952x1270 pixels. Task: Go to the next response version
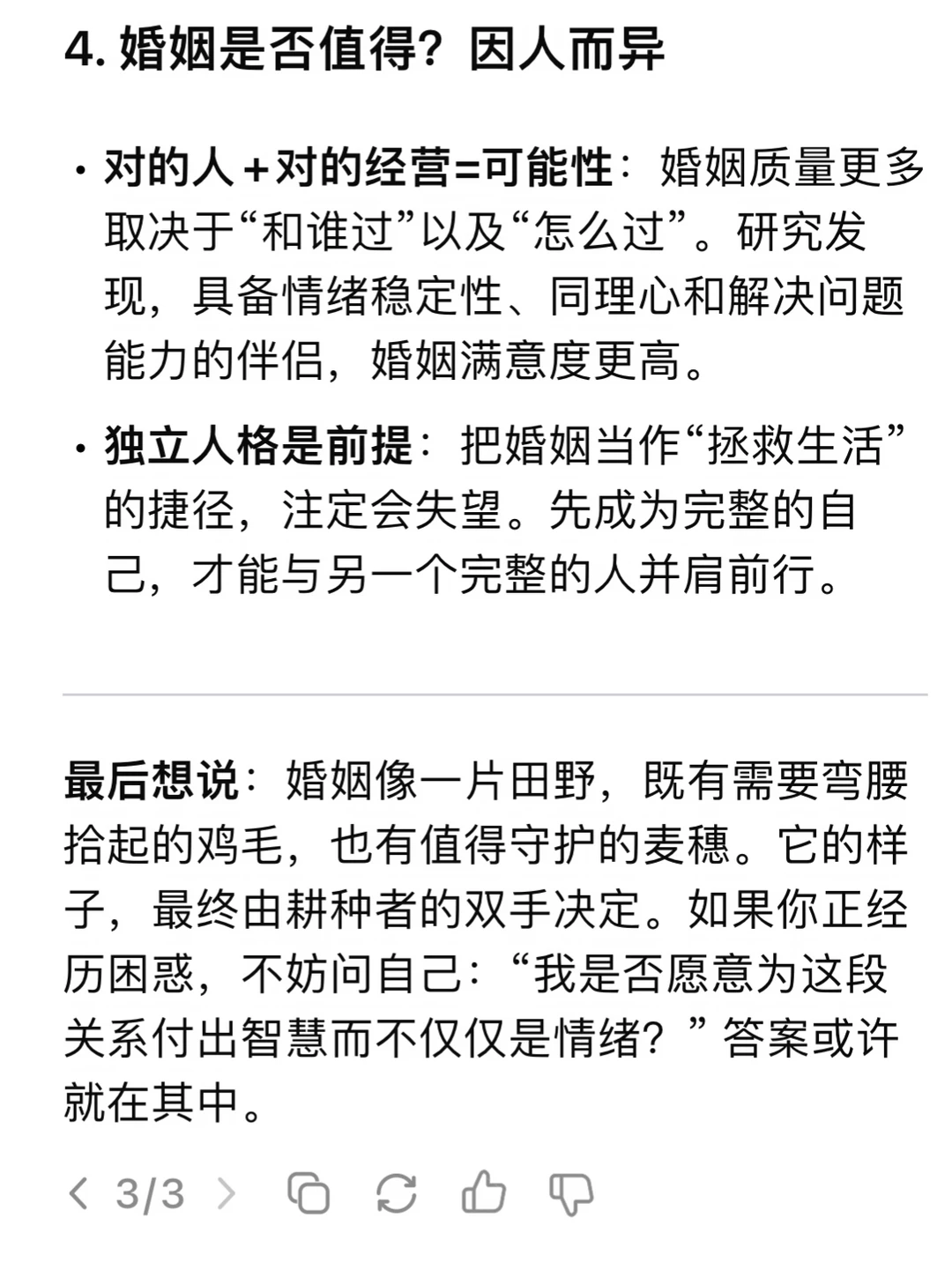click(227, 1194)
